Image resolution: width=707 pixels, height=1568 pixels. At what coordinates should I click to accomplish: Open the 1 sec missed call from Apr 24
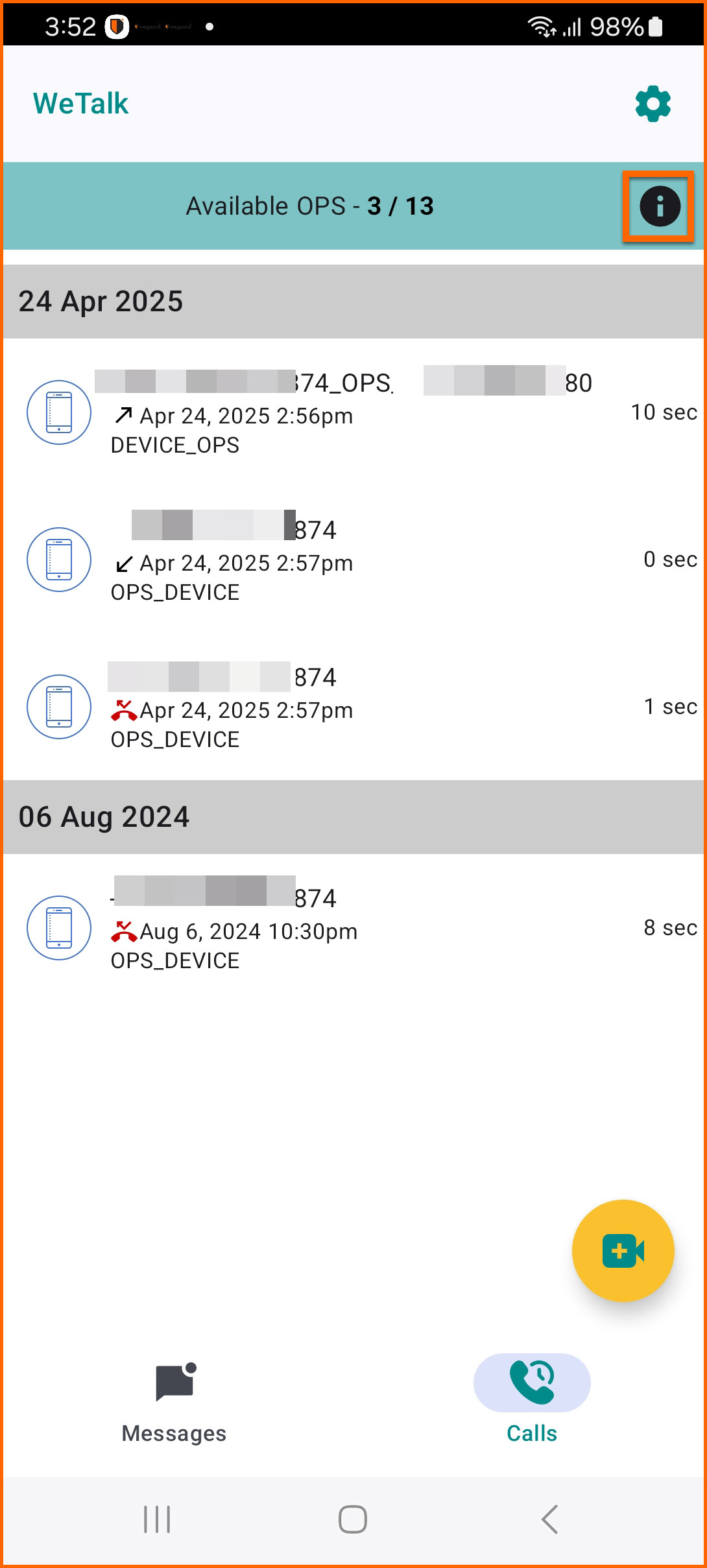353,707
